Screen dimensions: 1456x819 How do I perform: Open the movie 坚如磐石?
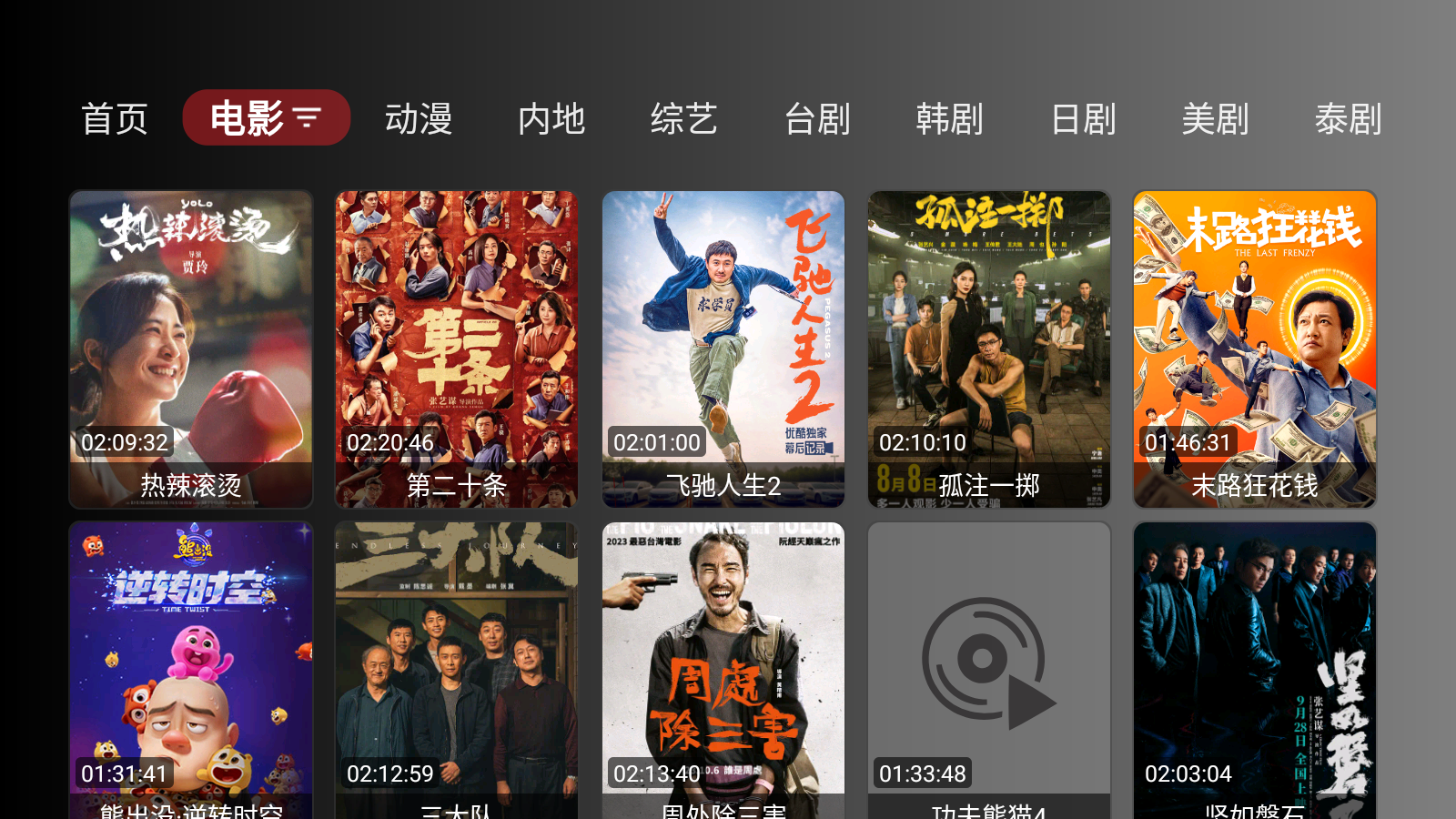[x=1255, y=669]
